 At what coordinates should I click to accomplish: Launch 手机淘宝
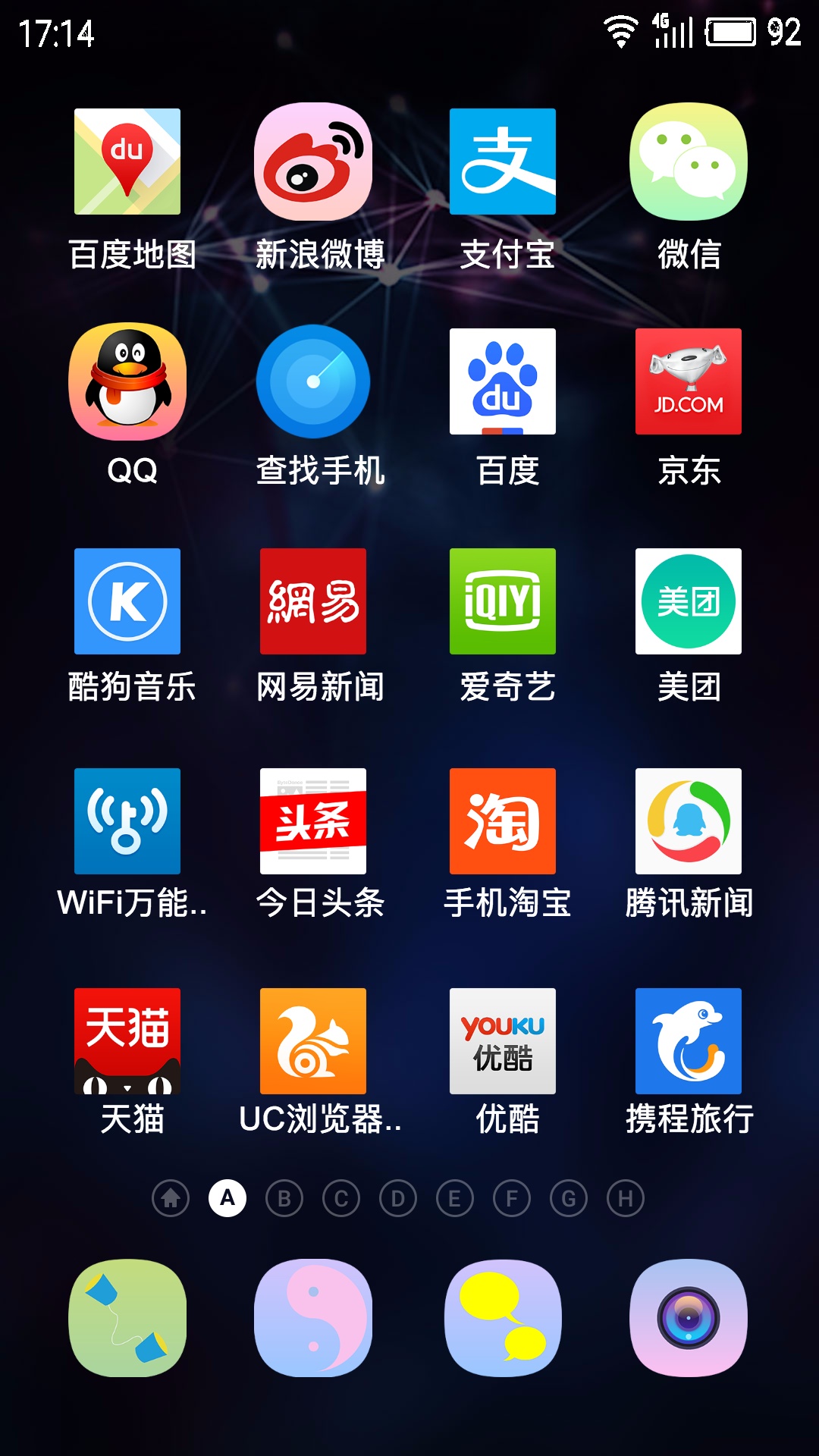click(x=503, y=821)
